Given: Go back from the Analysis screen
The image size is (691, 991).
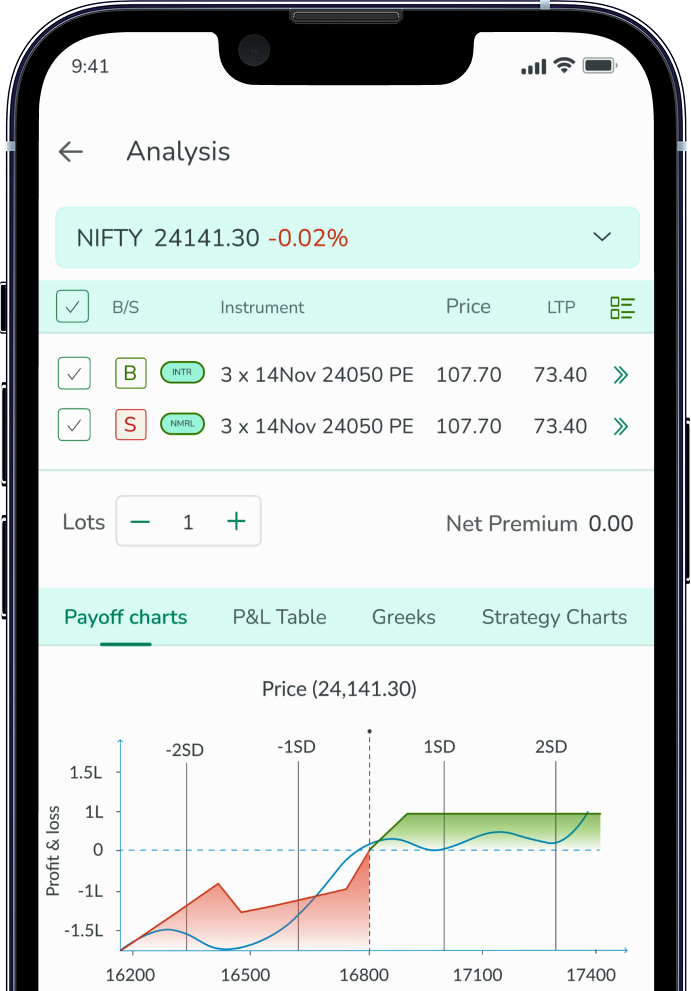Looking at the screenshot, I should (x=70, y=152).
